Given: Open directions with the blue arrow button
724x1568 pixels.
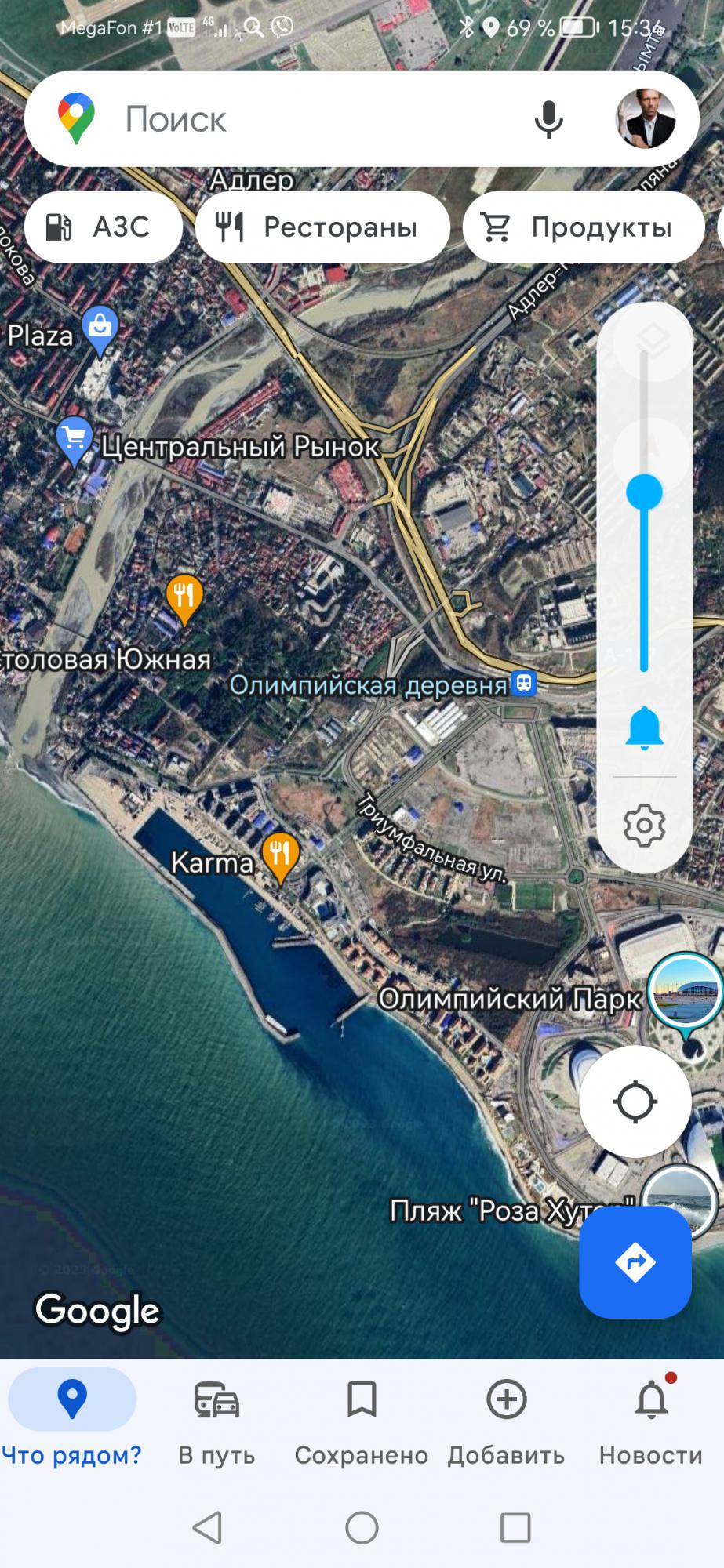Looking at the screenshot, I should pyautogui.click(x=635, y=1262).
